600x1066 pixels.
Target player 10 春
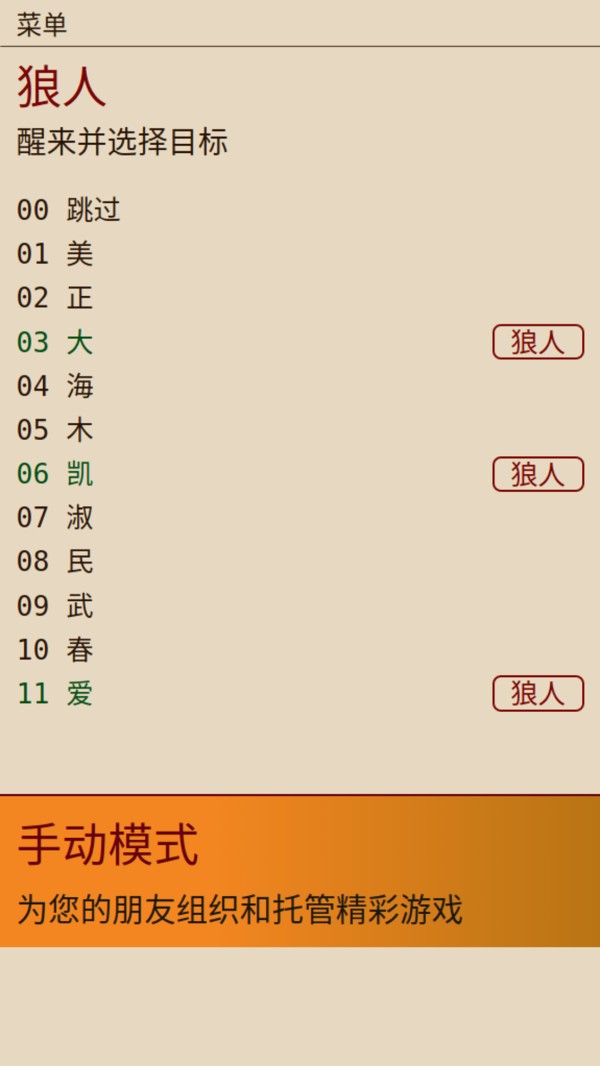(55, 650)
